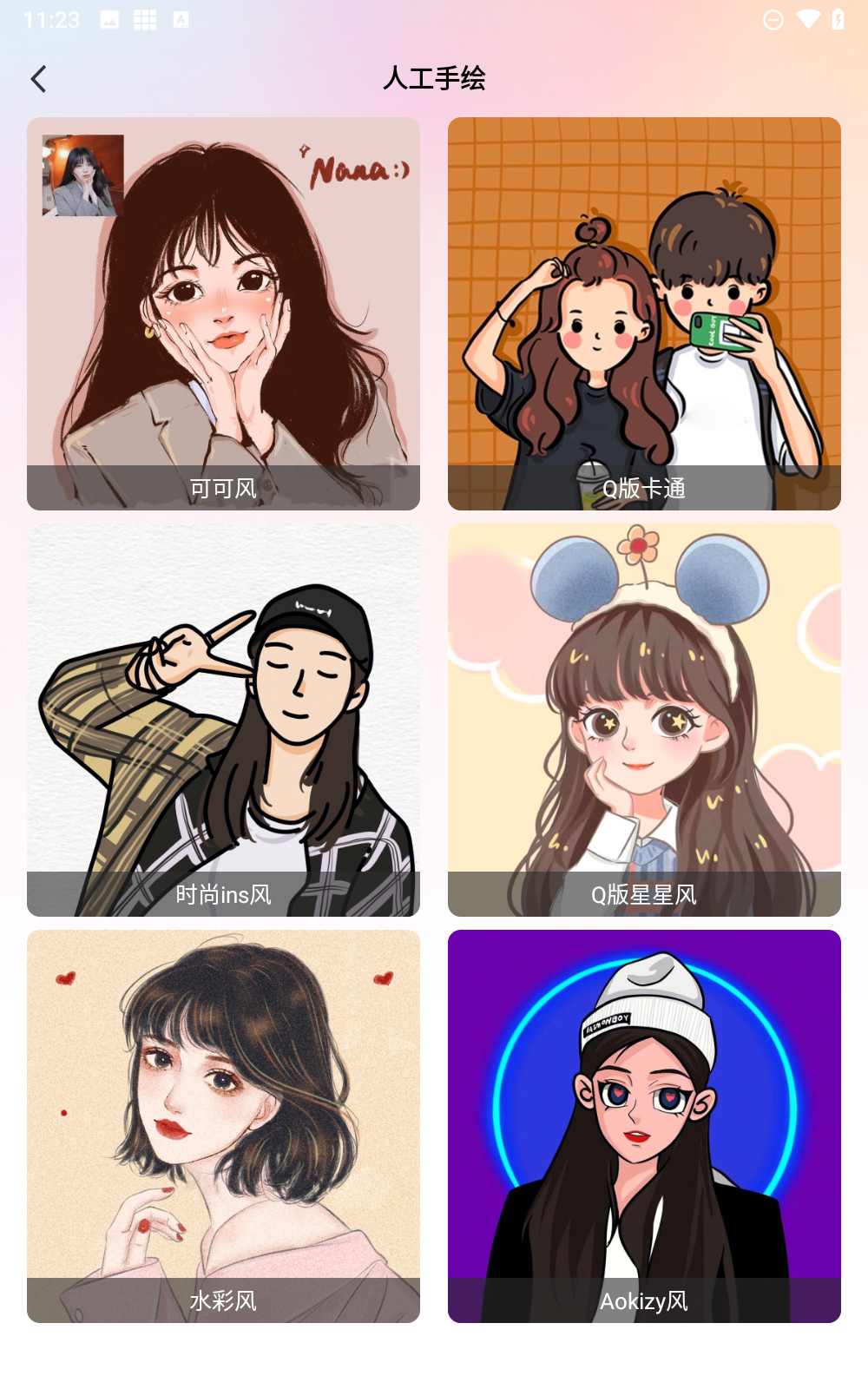Tap the Aokizy风 style card
868x1389 pixels.
pyautogui.click(x=644, y=1126)
